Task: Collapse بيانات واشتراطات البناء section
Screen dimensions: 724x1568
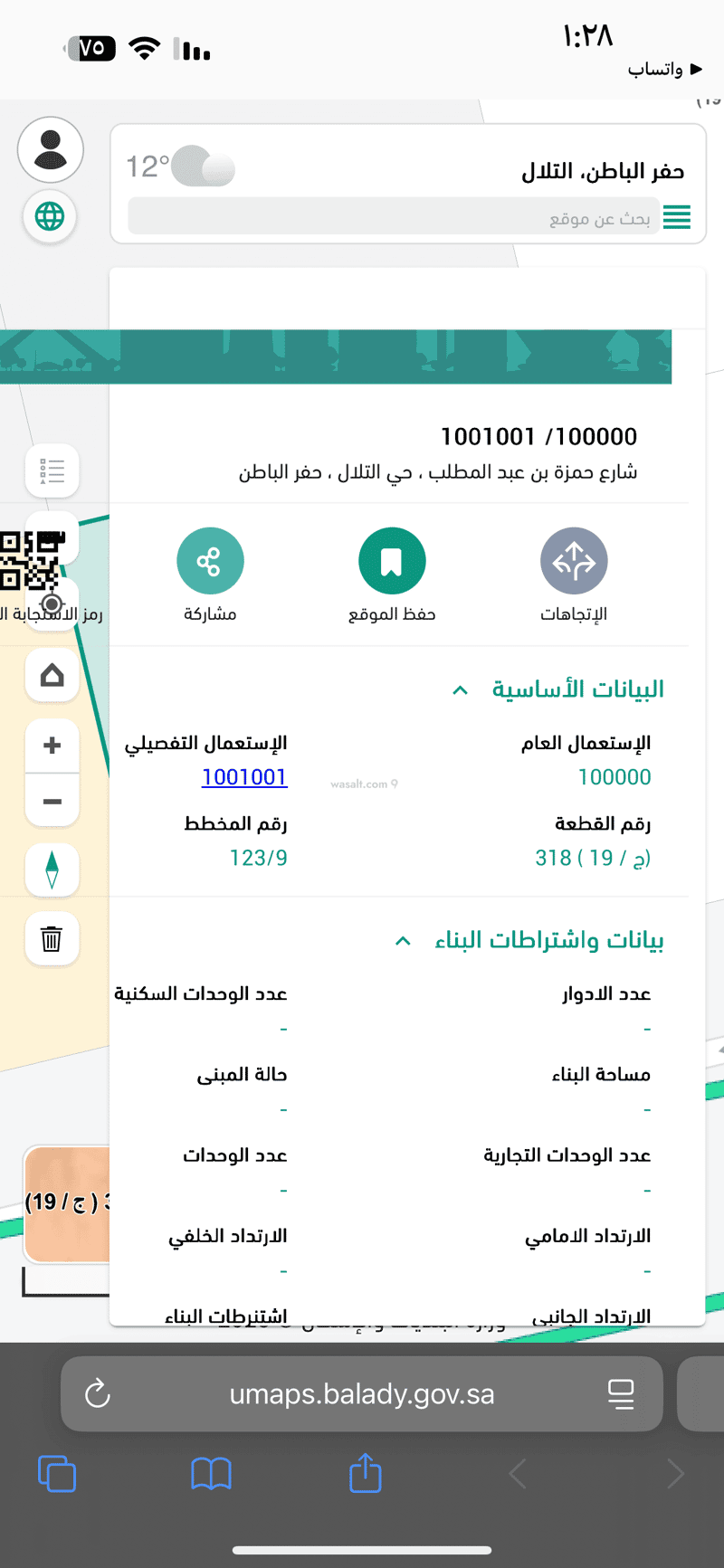Action: (x=404, y=941)
